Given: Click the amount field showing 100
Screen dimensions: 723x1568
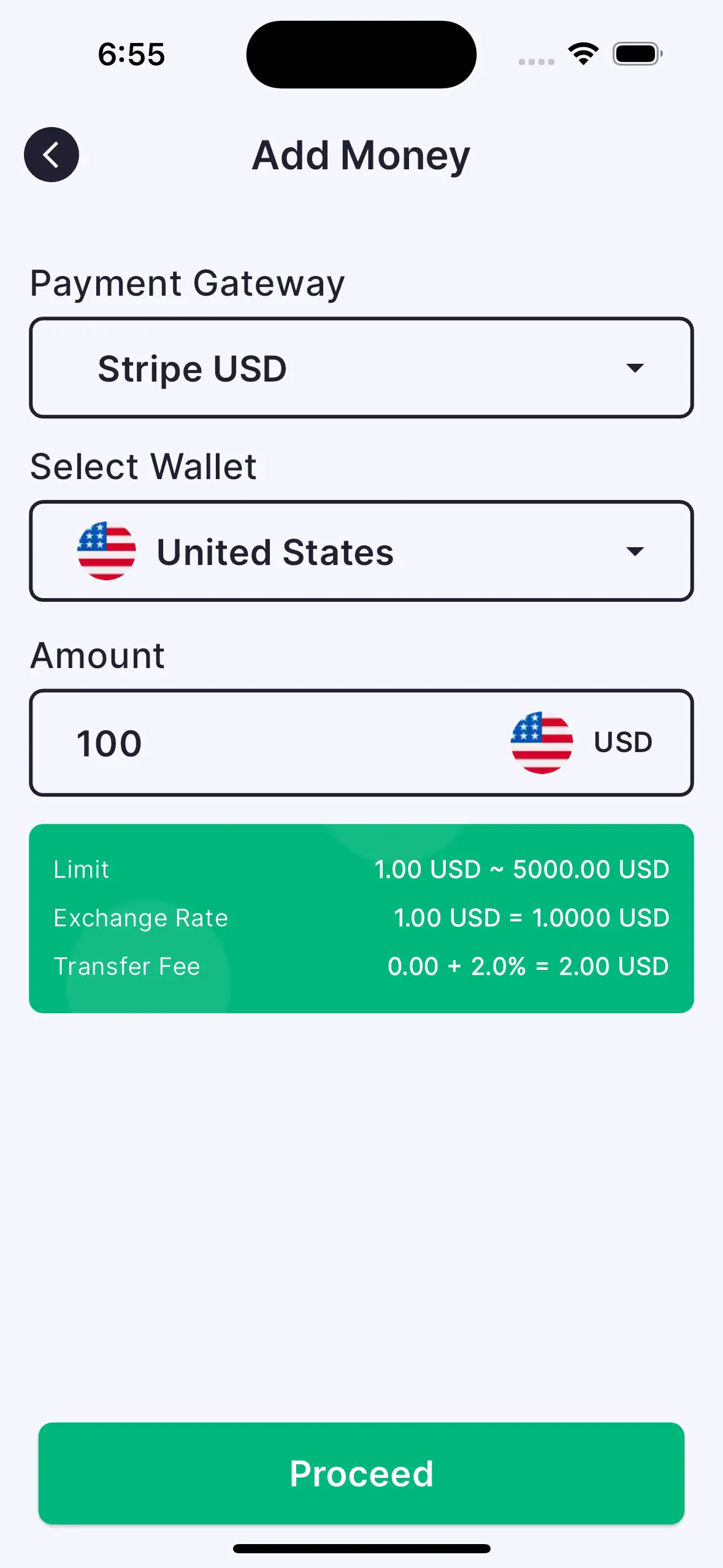Looking at the screenshot, I should coord(245,743).
